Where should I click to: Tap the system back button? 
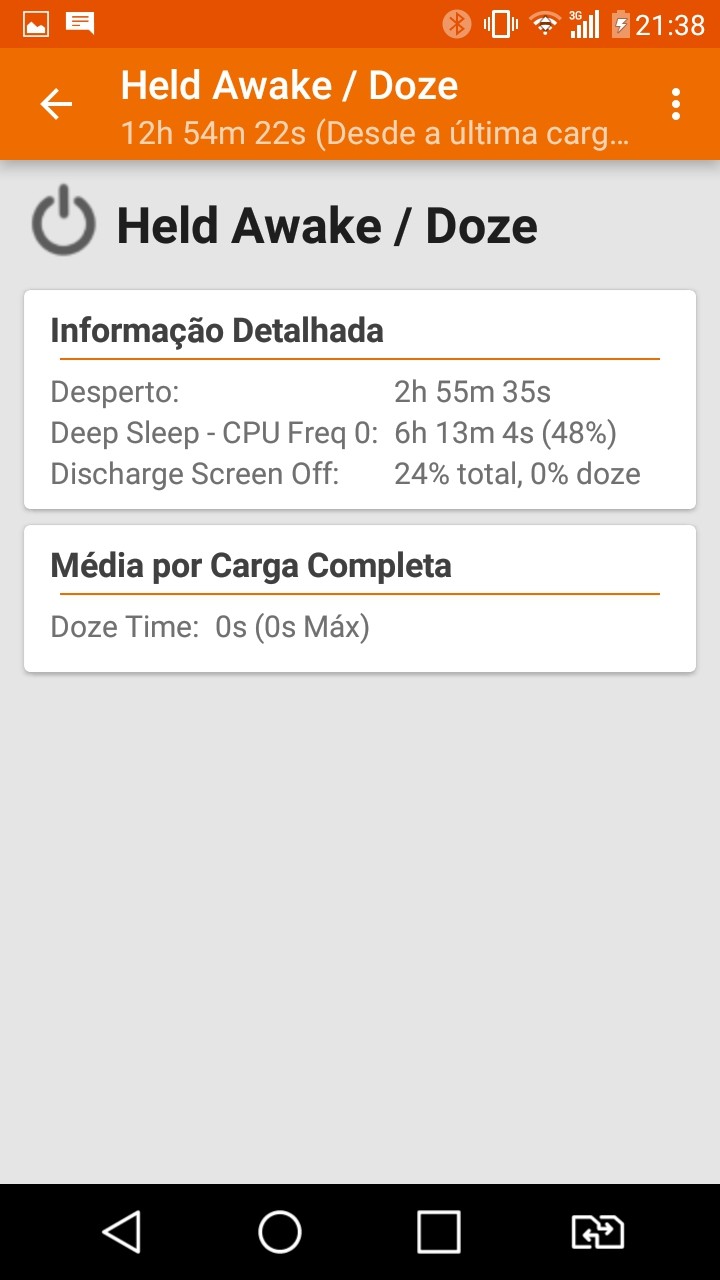[x=122, y=1232]
